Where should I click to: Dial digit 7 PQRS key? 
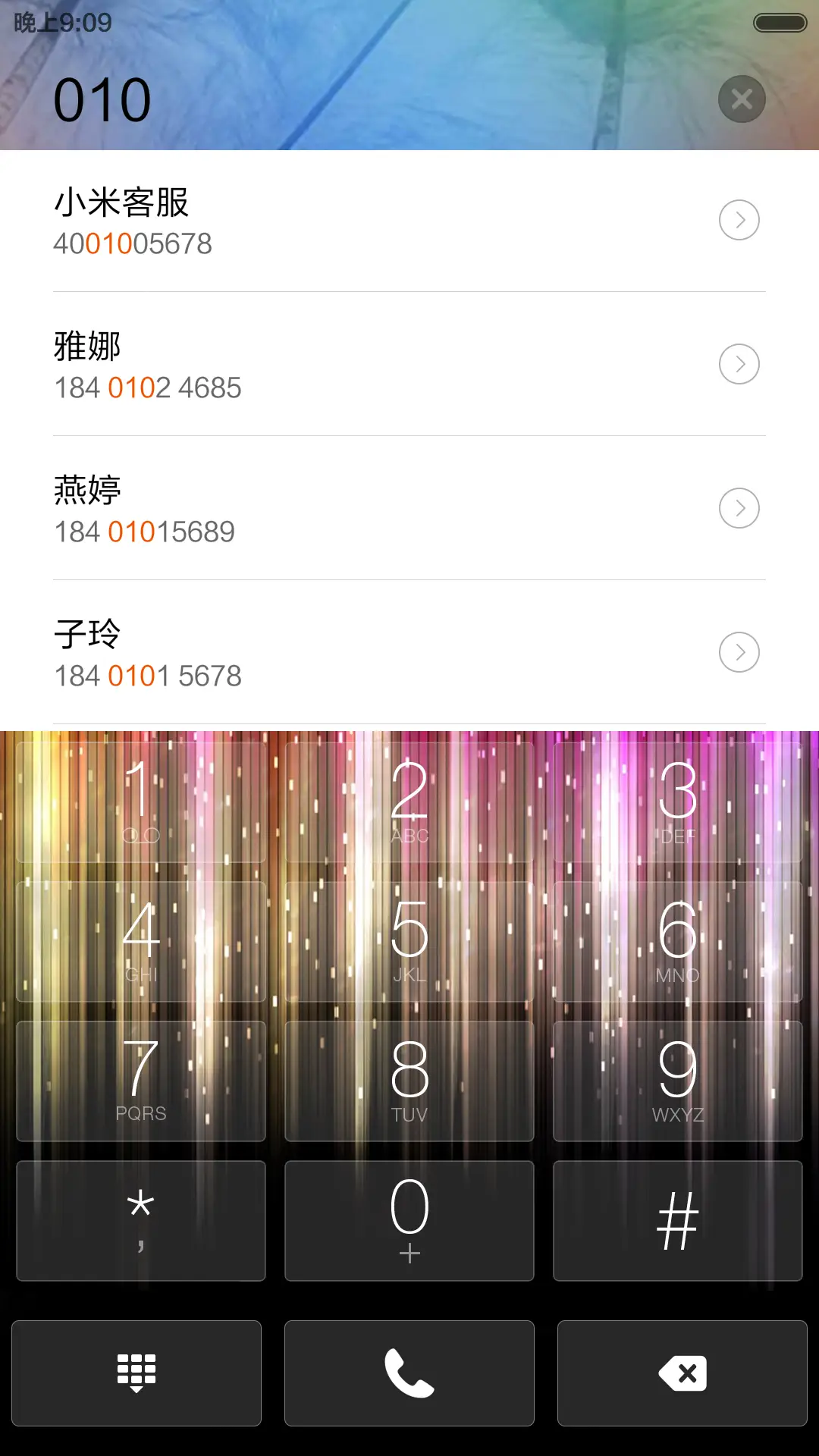[141, 1081]
